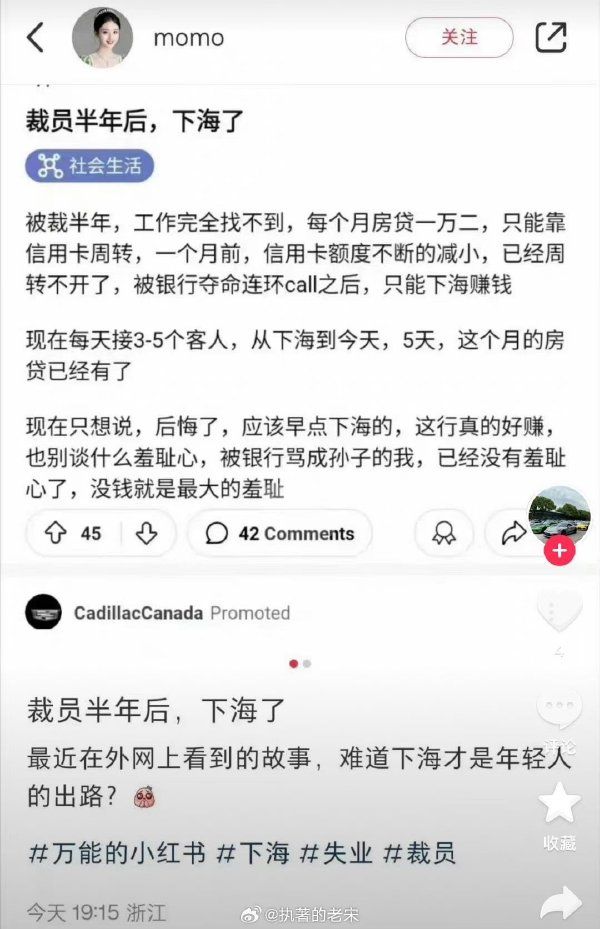600x929 pixels.
Task: Tap the red plus on the side avatar
Action: coord(560,550)
